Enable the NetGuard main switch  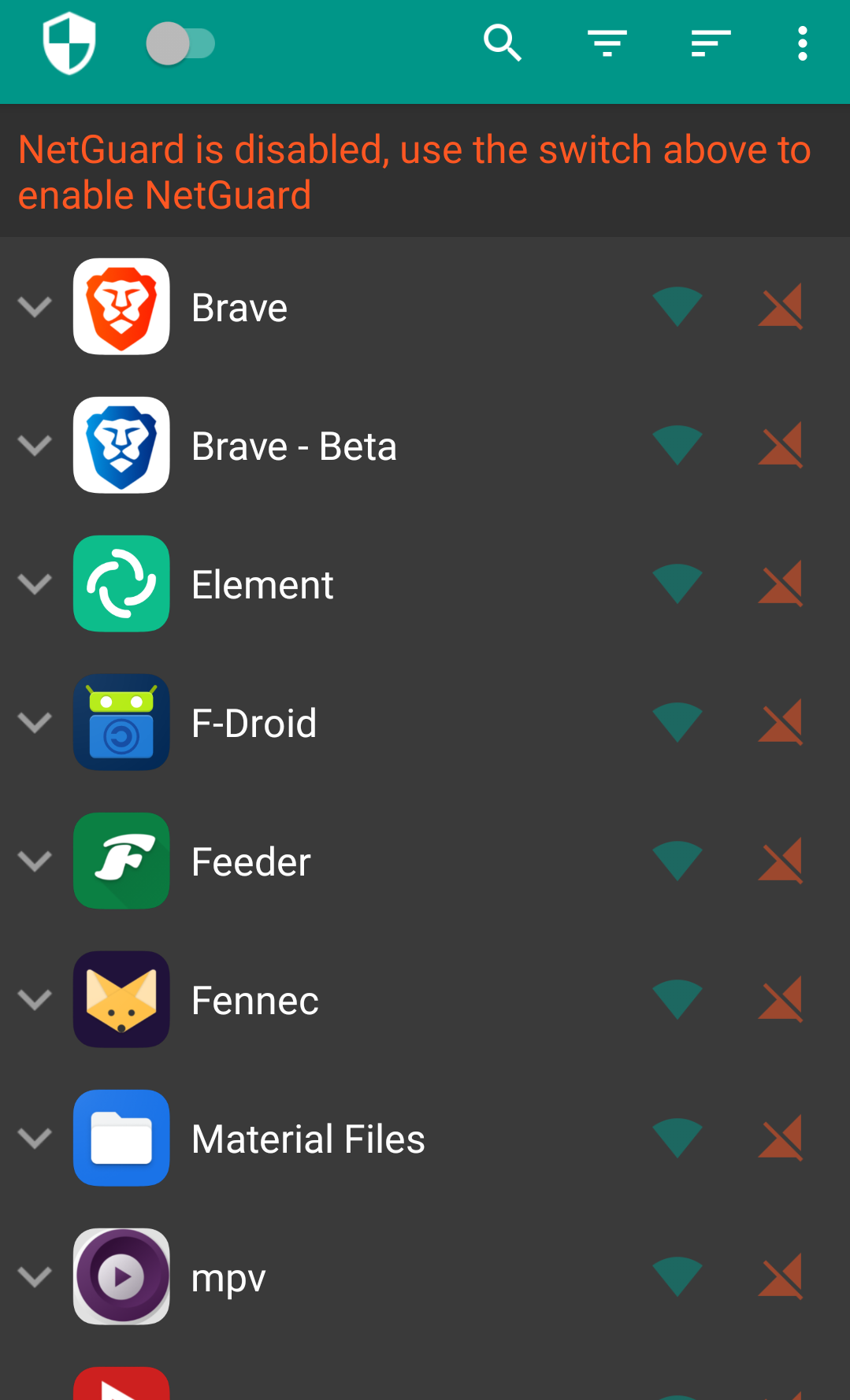[180, 44]
